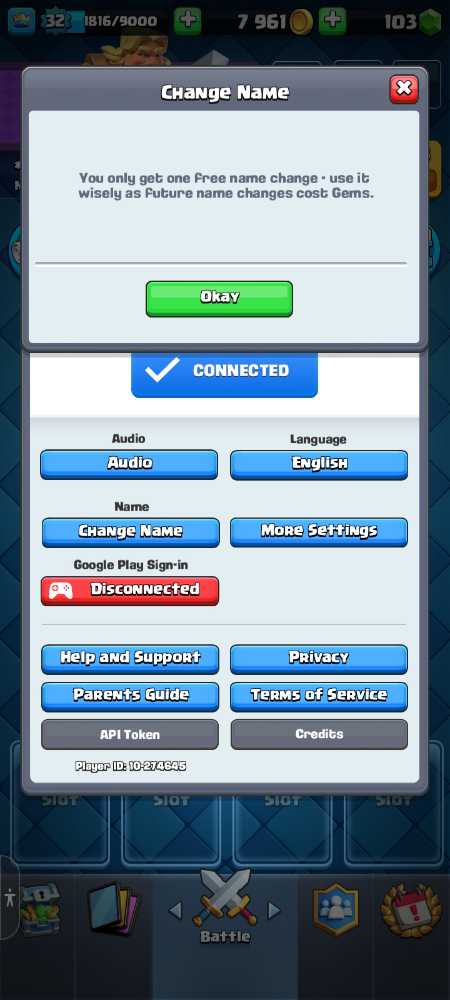450x1000 pixels.
Task: Open Audio settings
Action: (x=129, y=464)
